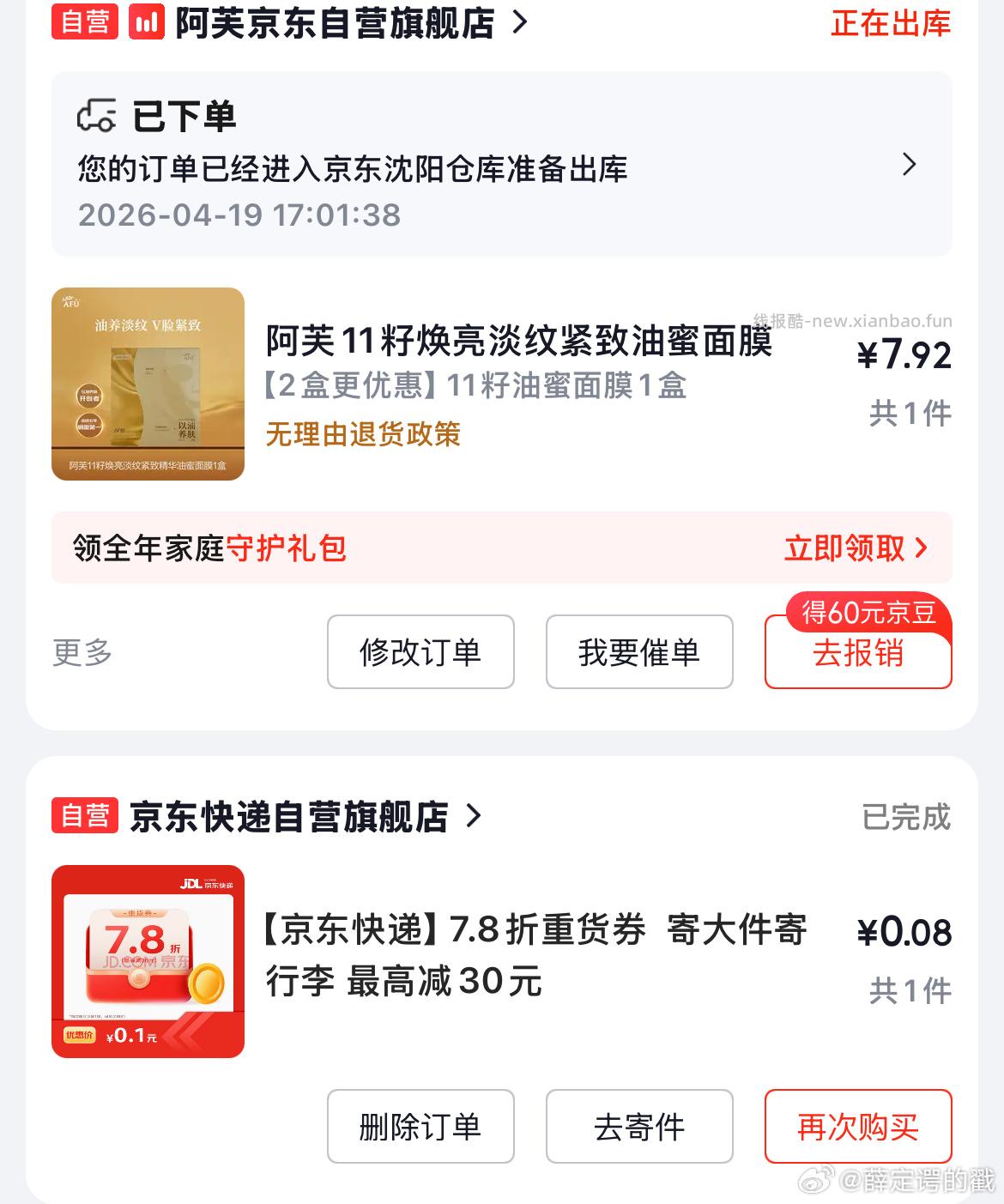Click the delivery truck icon beside 已下单

coord(97,116)
